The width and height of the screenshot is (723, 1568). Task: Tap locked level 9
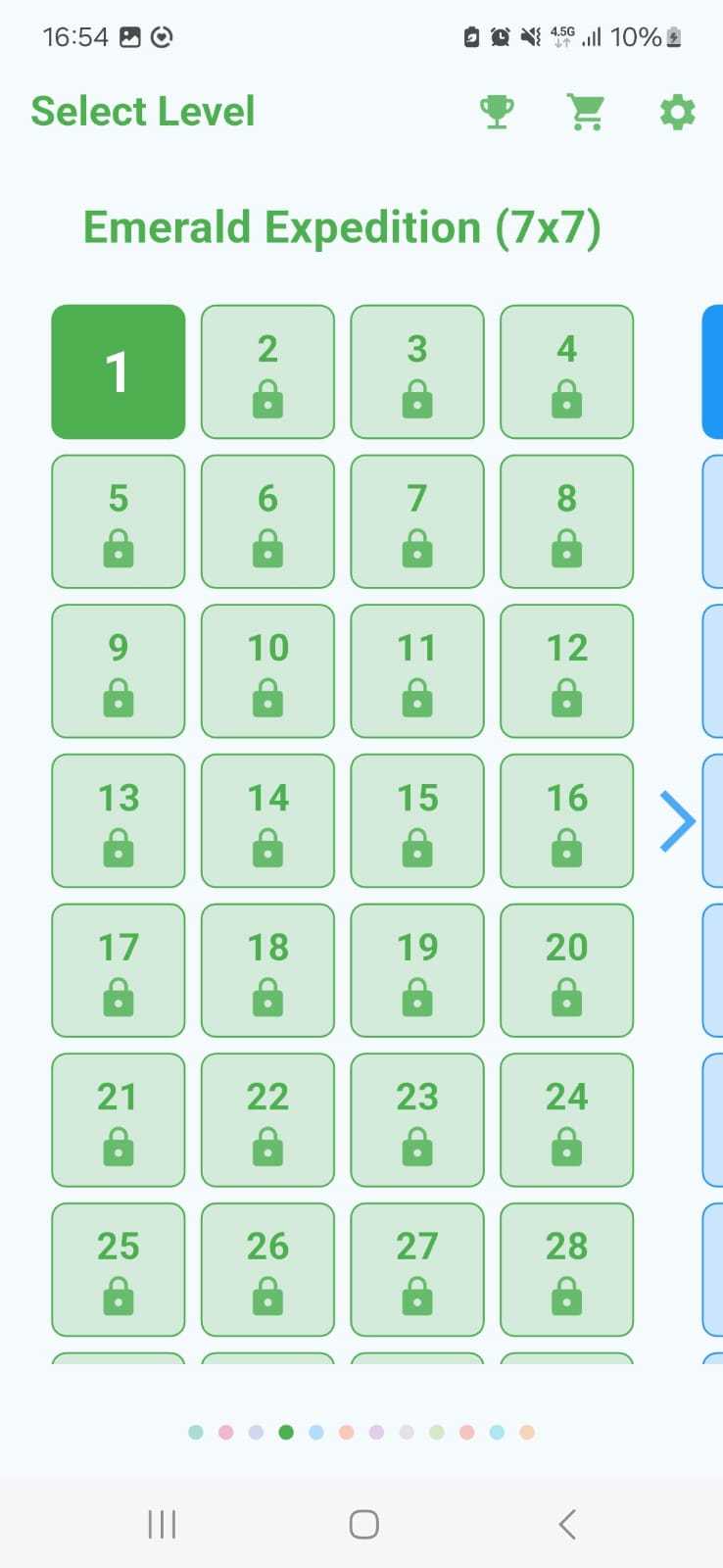click(118, 671)
